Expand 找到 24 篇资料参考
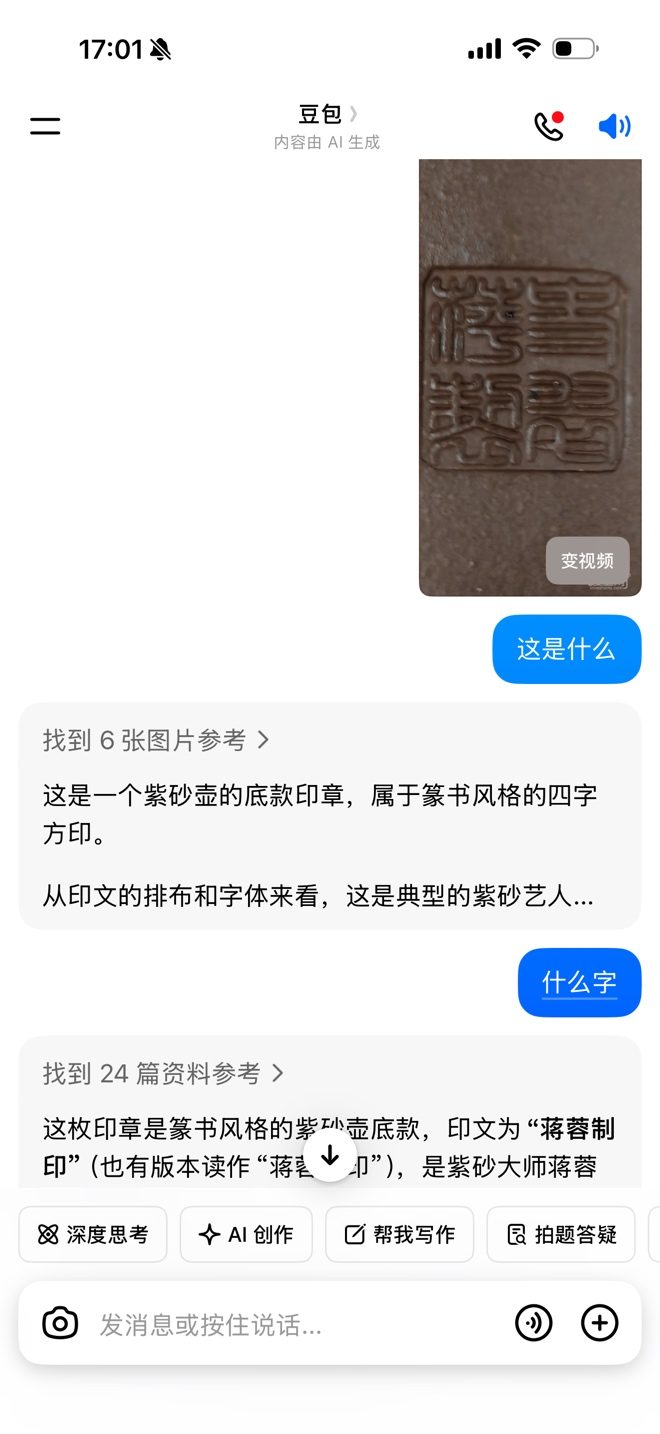Viewport: 660px width, 1434px height. coord(163,1073)
